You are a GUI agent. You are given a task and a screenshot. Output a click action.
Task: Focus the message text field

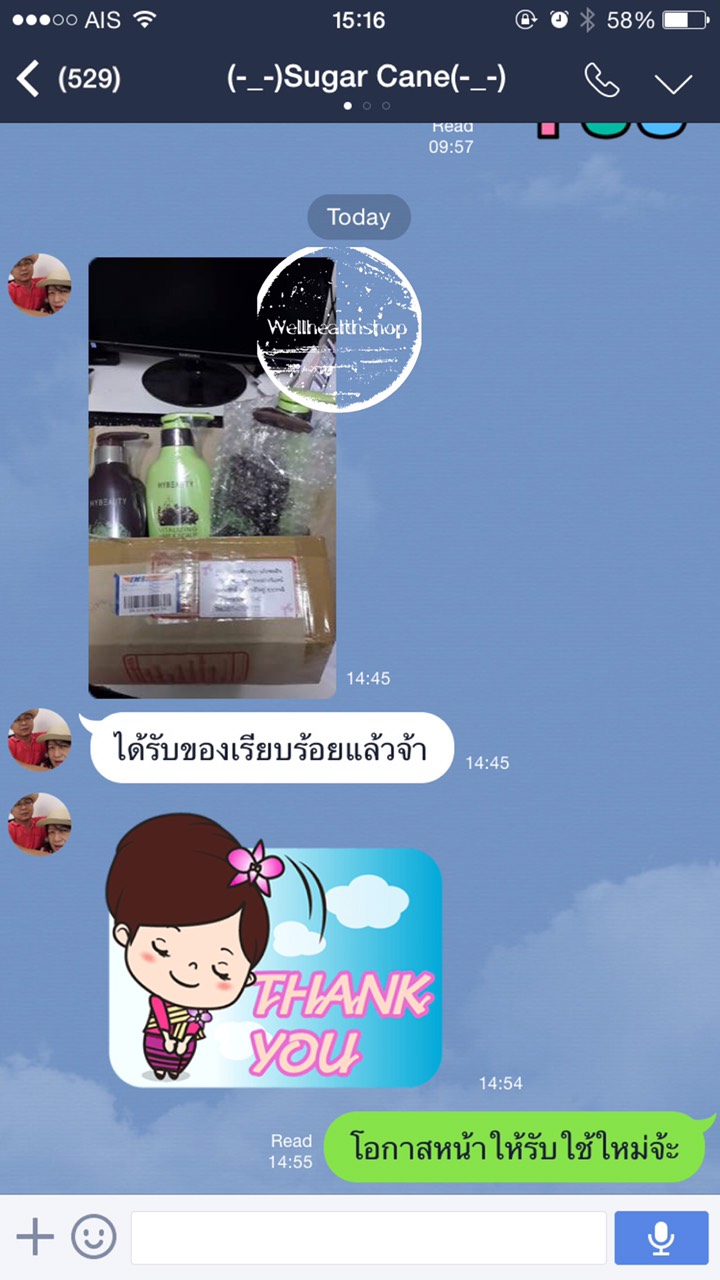368,1237
